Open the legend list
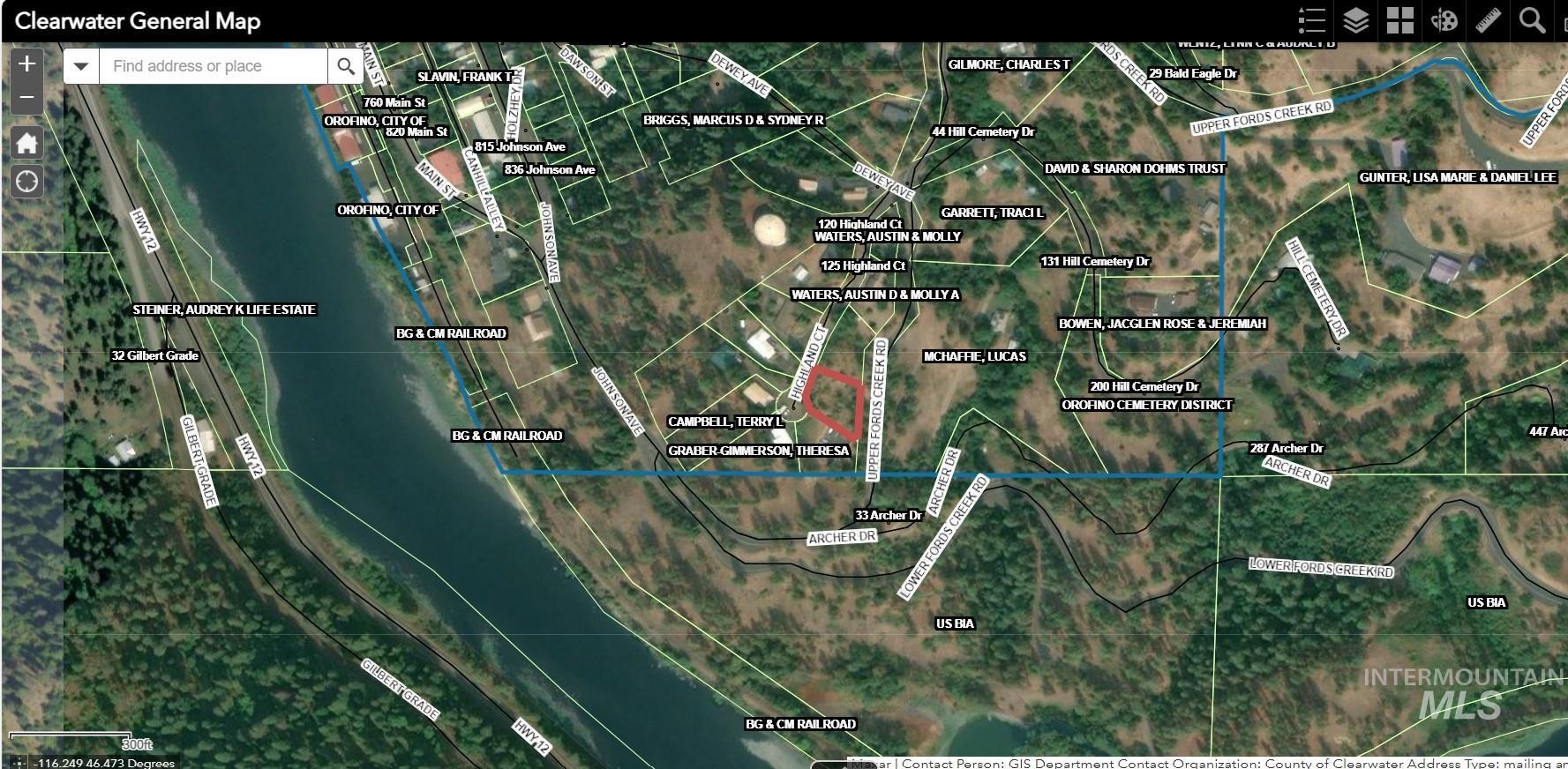 [x=1312, y=20]
